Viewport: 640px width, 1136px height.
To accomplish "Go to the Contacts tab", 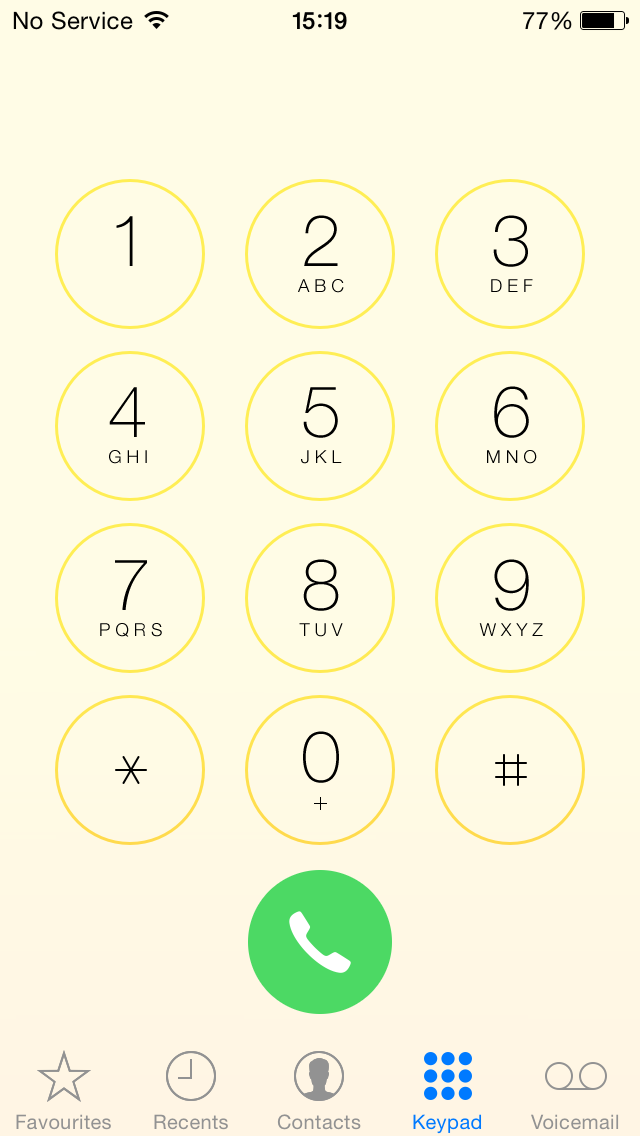I will (x=319, y=1090).
